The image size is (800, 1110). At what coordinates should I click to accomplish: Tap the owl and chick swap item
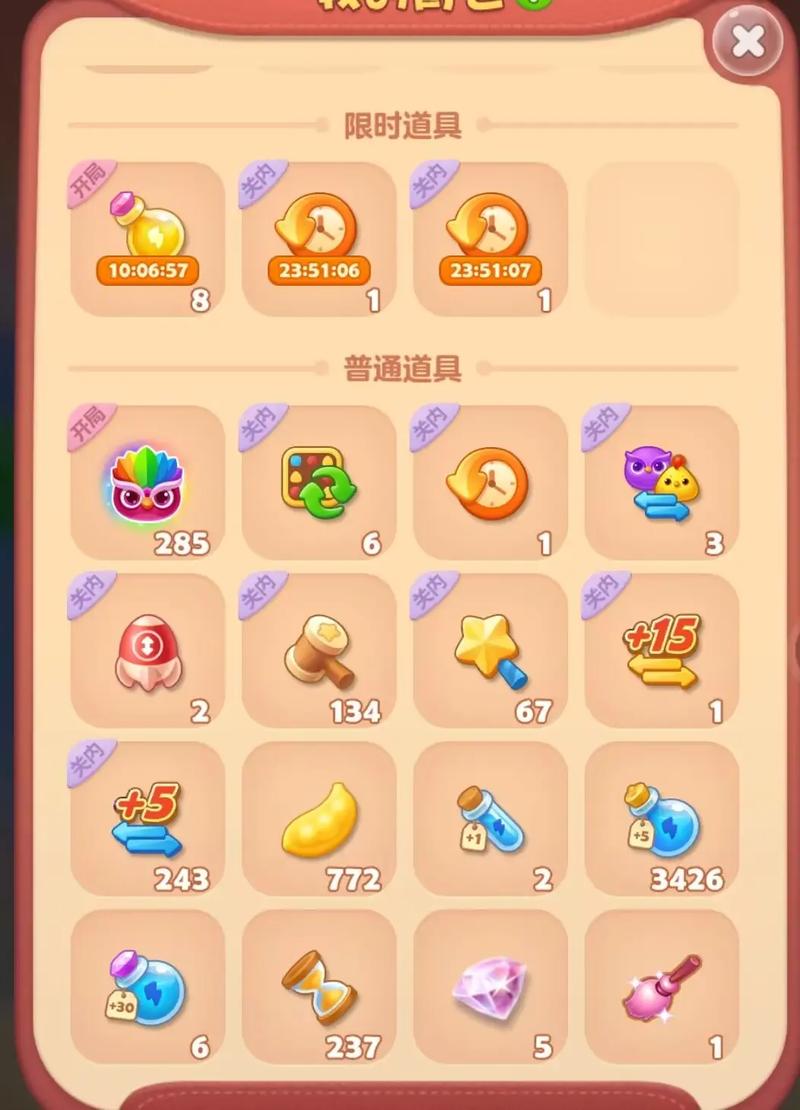point(659,480)
